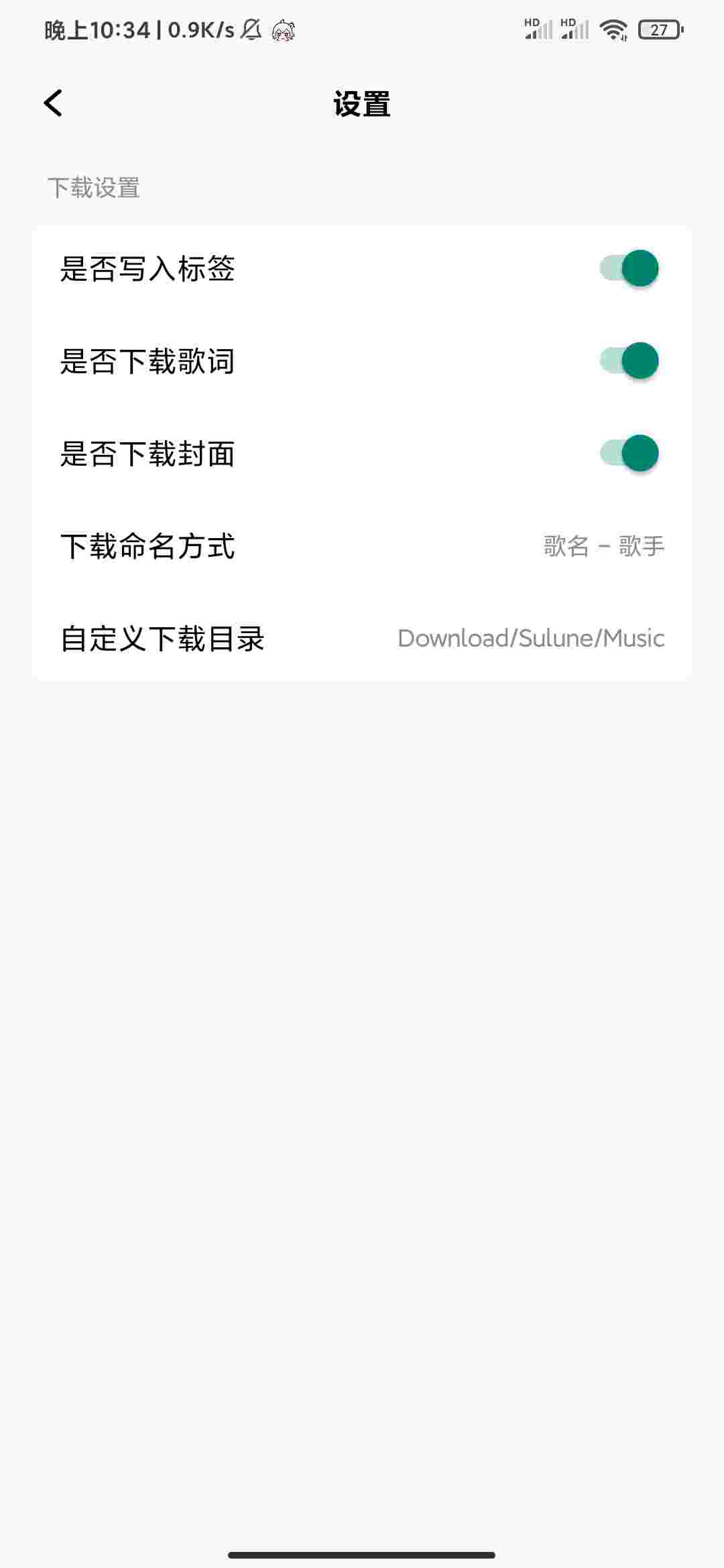Open 自定义下载目录 picker

pos(362,639)
